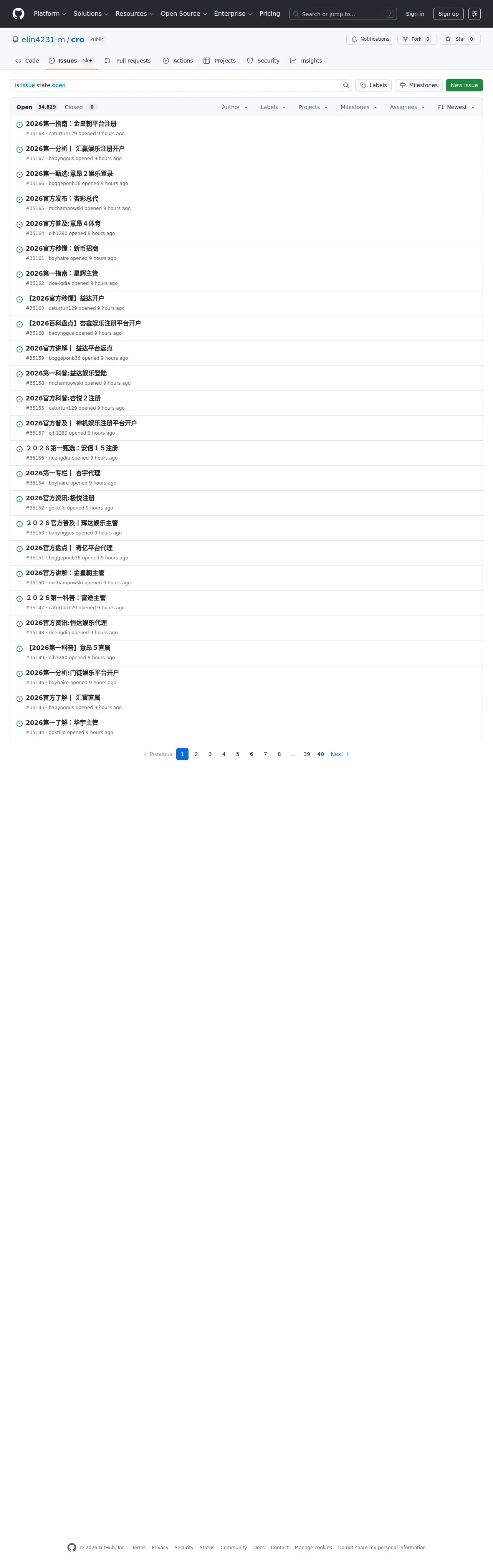
Task: Switch to the Pull requests tab
Action: pyautogui.click(x=127, y=61)
